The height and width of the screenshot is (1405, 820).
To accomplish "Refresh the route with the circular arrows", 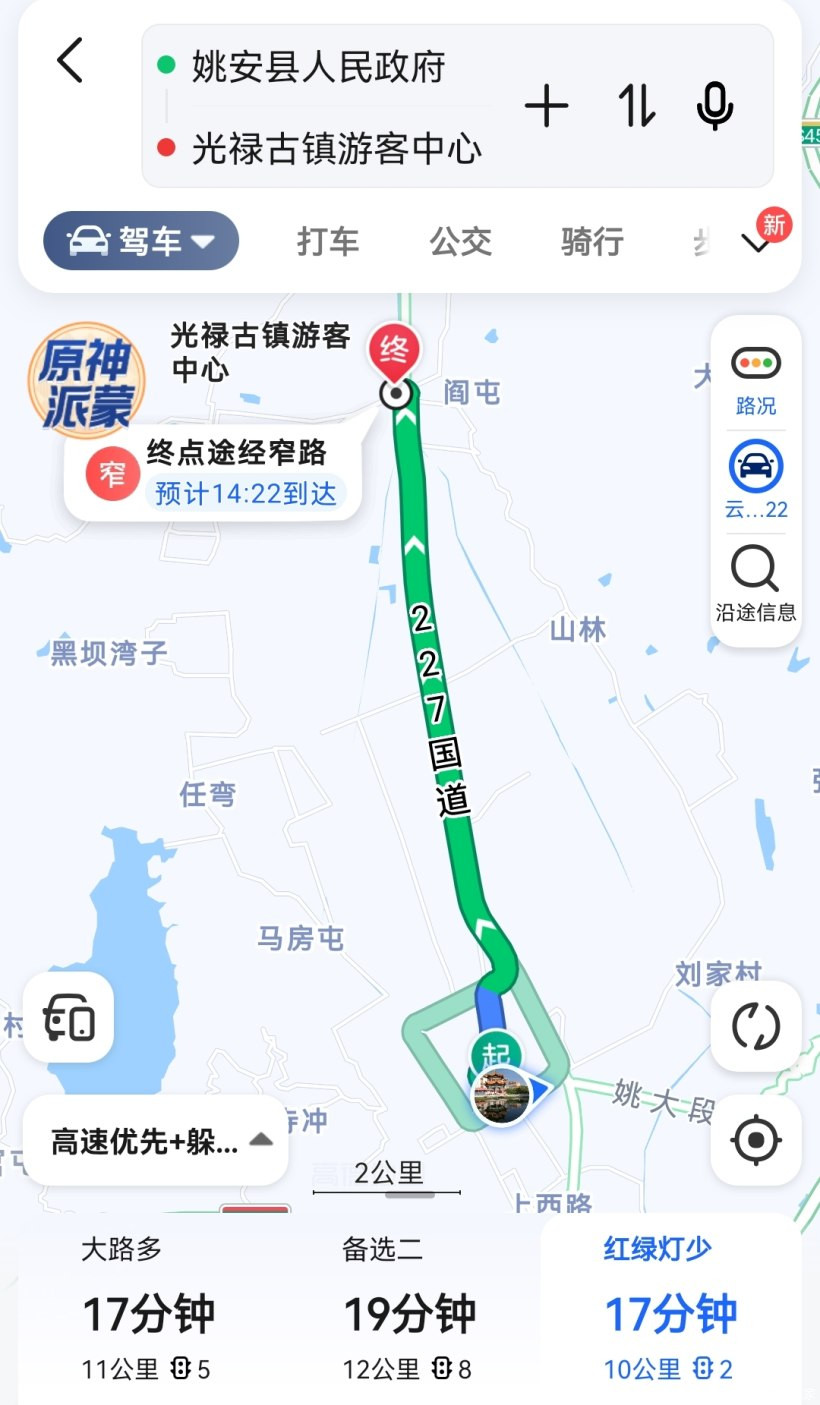I will (756, 1026).
